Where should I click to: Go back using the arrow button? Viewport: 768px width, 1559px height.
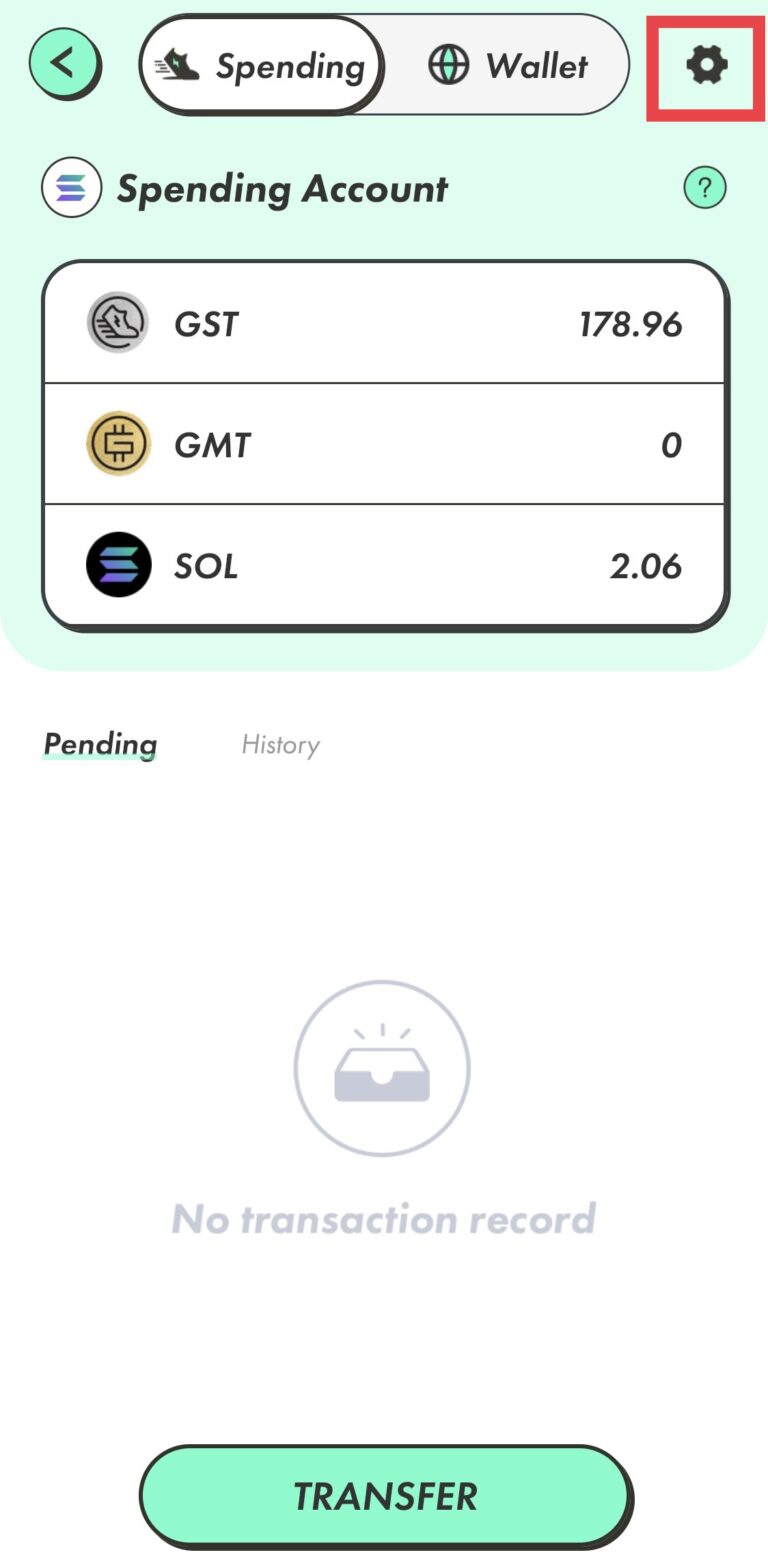coord(64,65)
